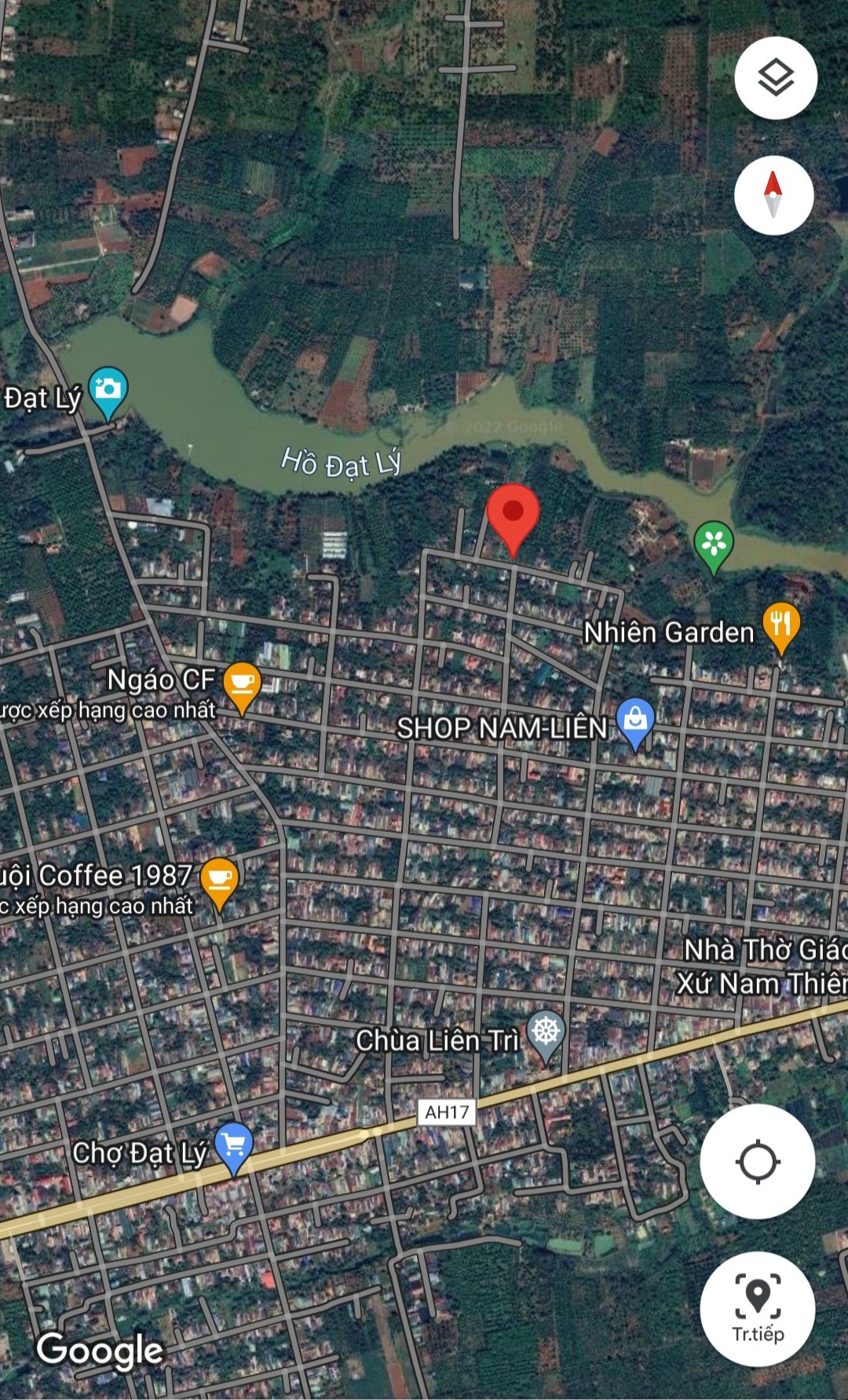Tap the compass to reset north

point(773,195)
